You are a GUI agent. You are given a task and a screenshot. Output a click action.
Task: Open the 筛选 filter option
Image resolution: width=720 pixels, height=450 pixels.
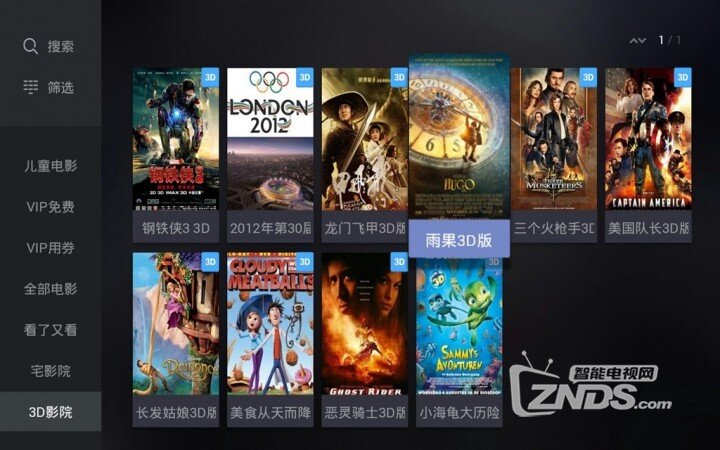(49, 87)
